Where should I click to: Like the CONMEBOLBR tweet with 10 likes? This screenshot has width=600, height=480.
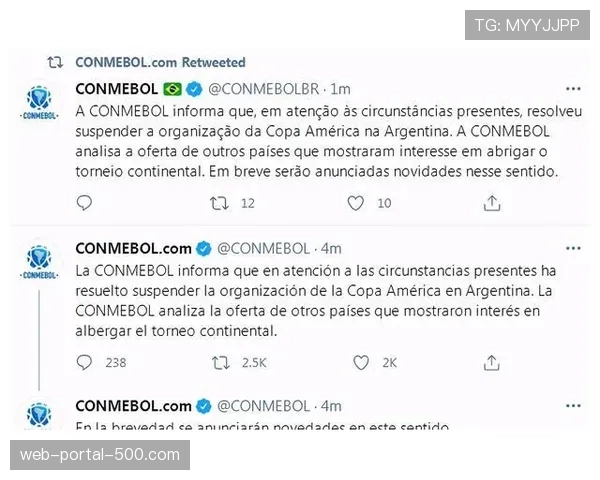(355, 203)
